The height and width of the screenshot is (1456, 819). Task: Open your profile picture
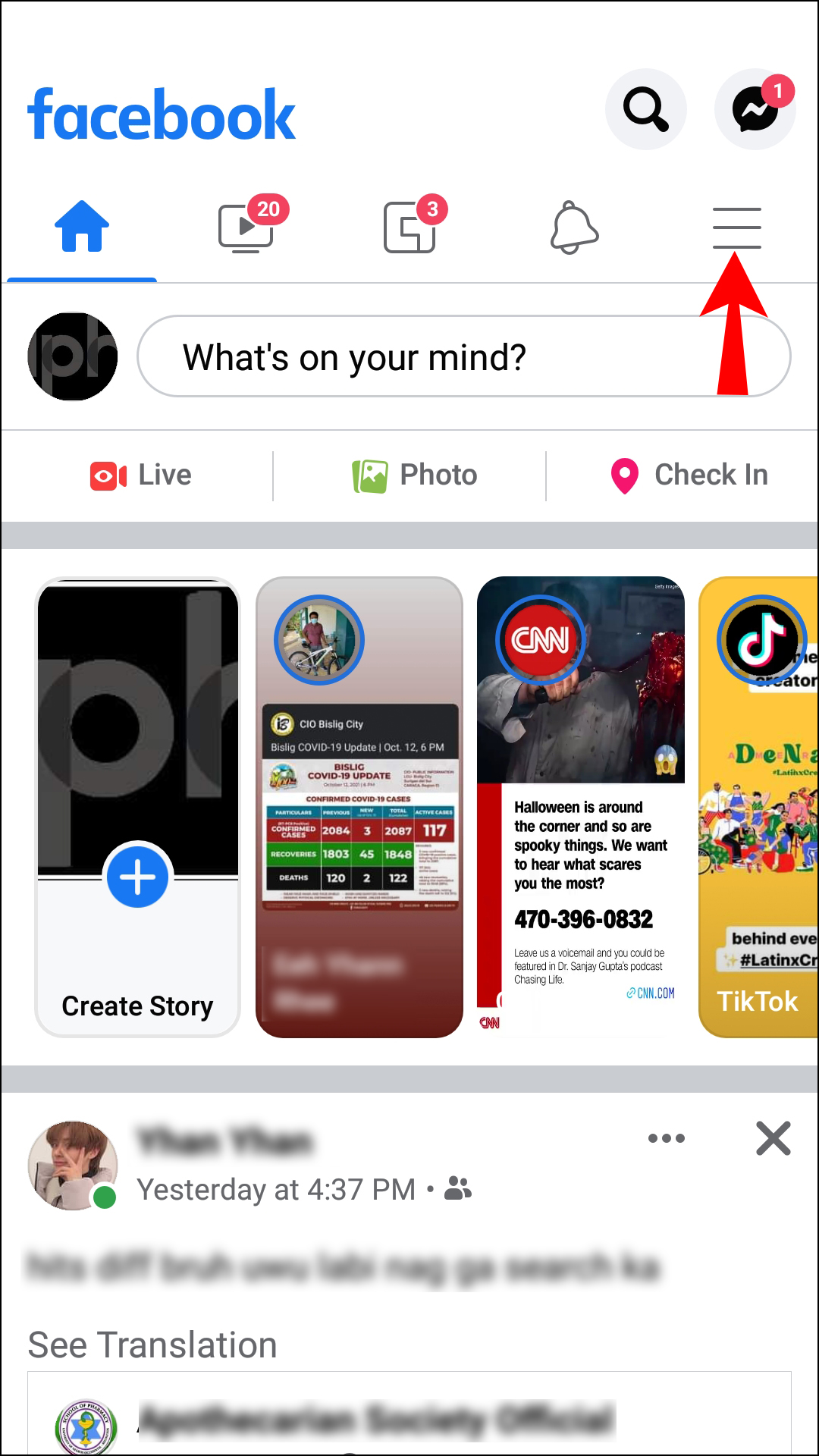coord(73,356)
